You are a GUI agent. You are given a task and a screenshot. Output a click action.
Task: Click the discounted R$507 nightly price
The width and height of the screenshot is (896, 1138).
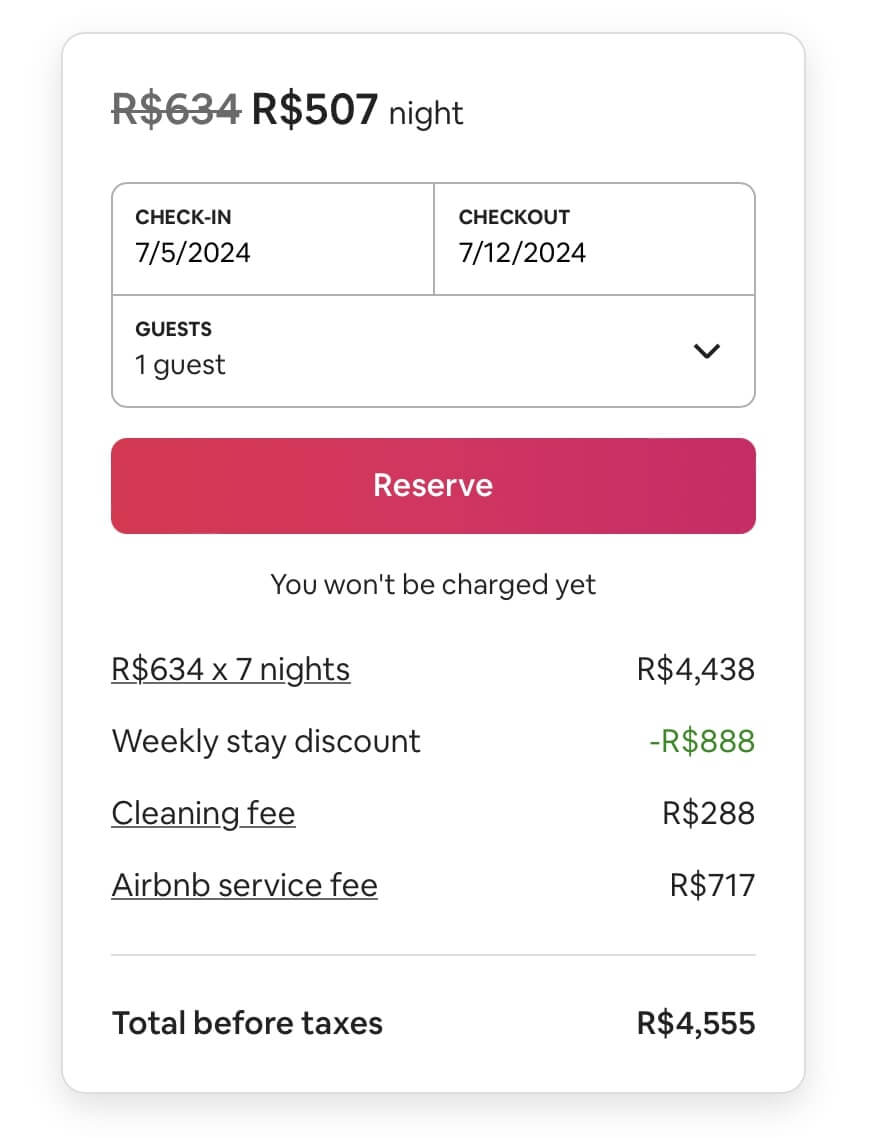tap(314, 112)
